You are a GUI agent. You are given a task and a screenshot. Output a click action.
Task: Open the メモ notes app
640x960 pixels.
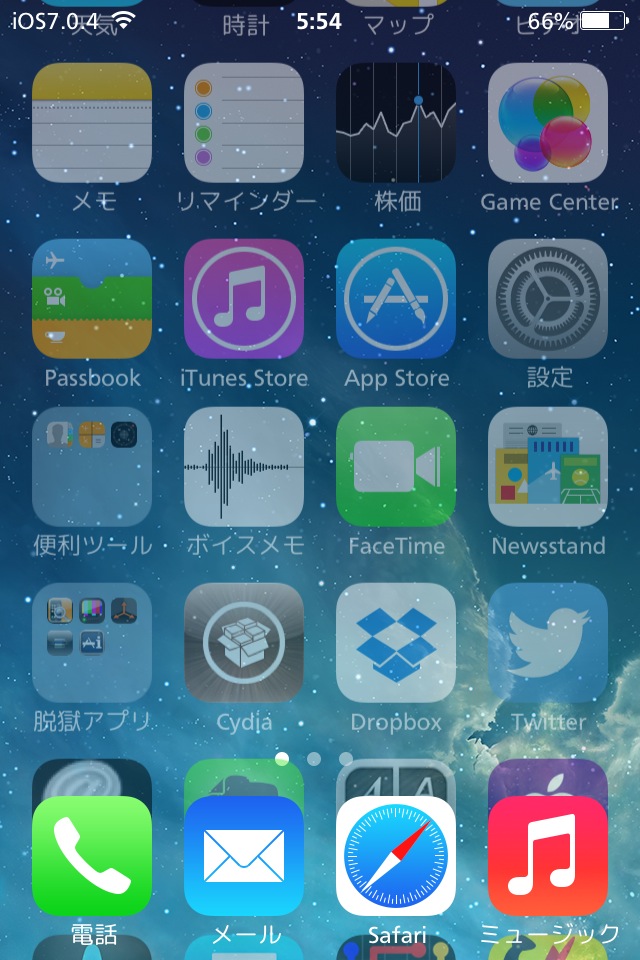(x=92, y=123)
